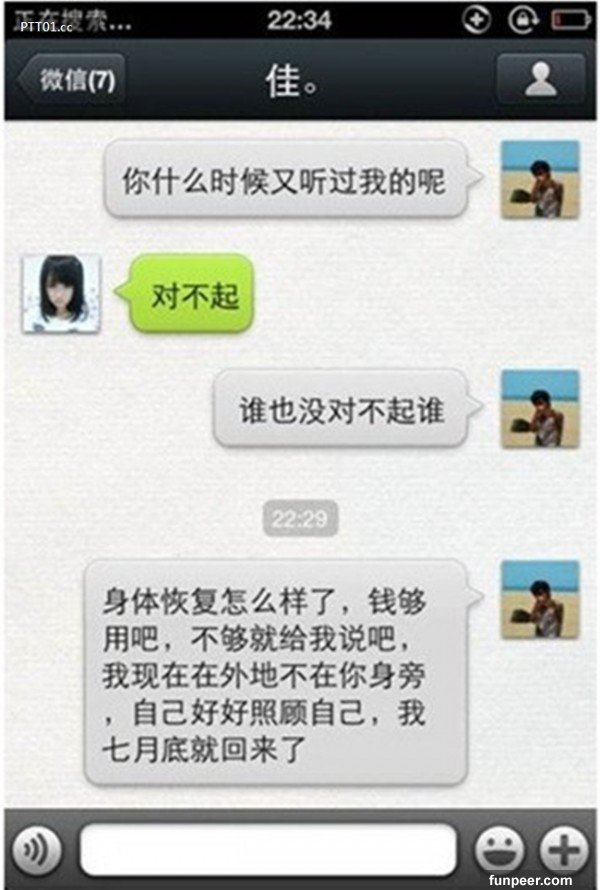Go back to the 微信 chat list

72,80
